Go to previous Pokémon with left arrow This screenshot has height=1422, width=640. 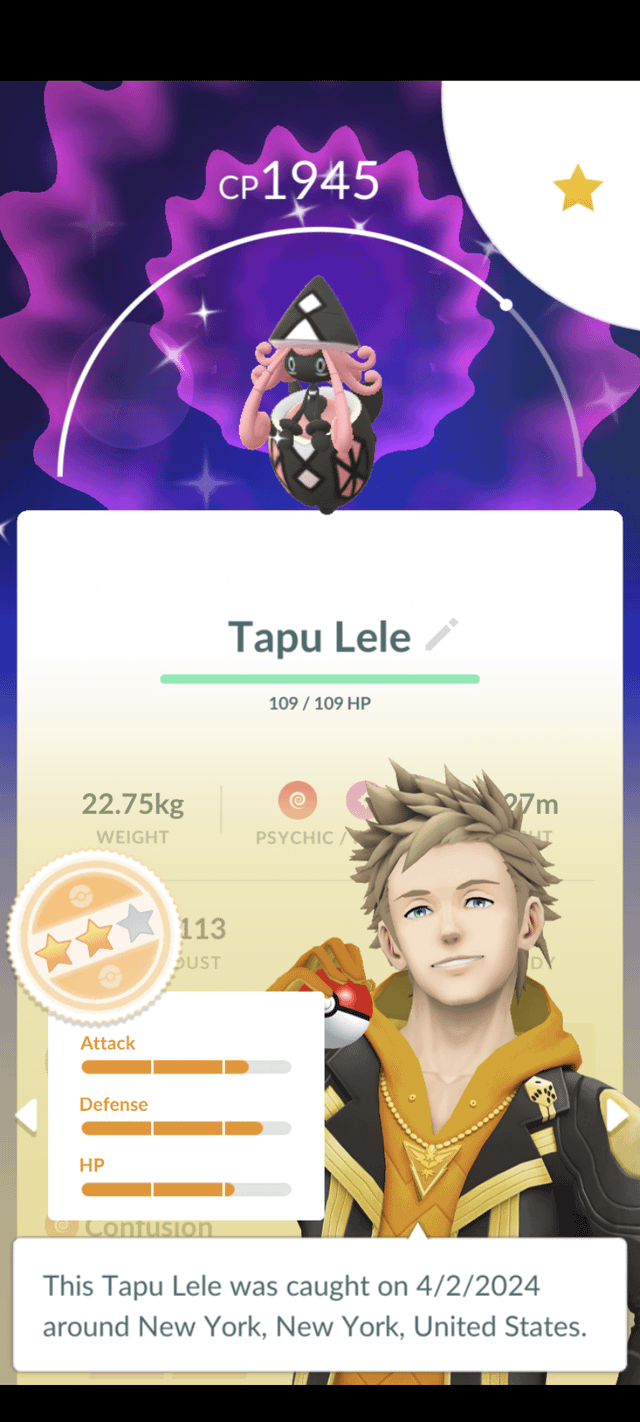pos(26,1115)
